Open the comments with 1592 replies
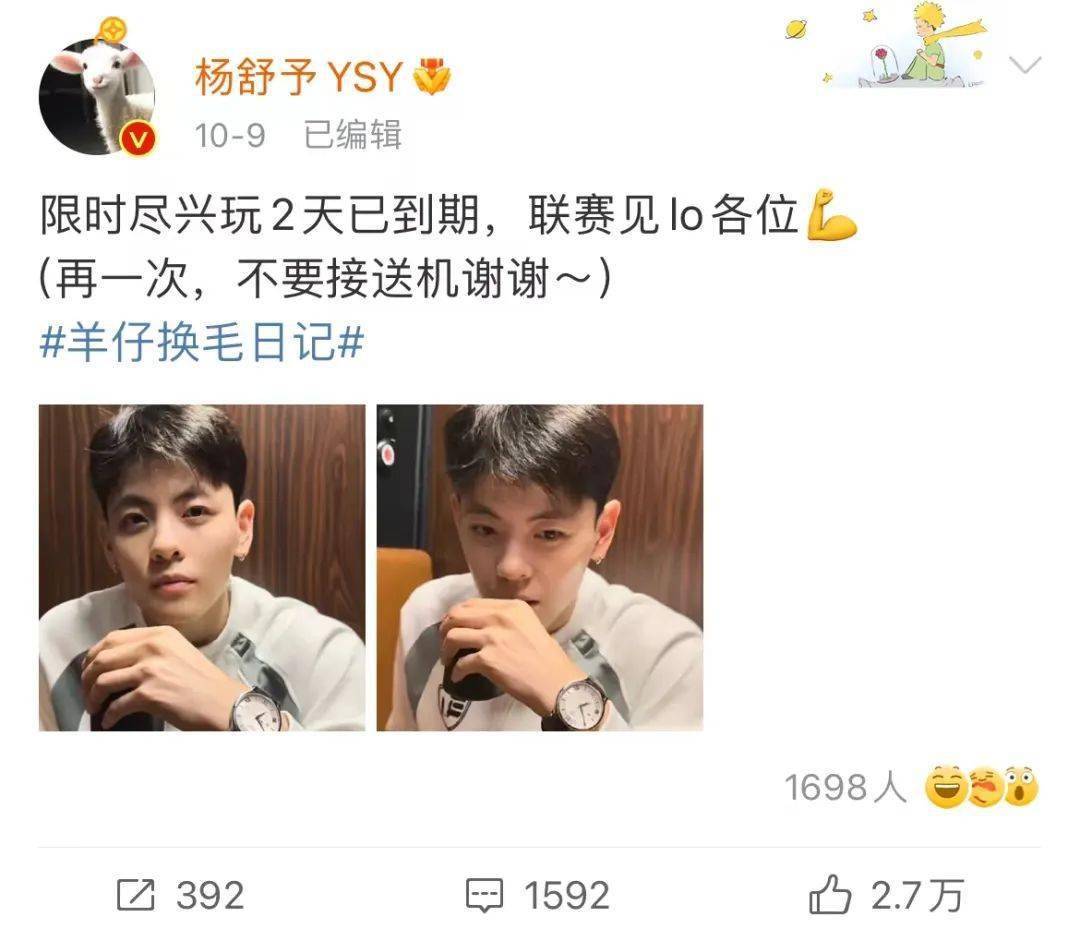This screenshot has height=941, width=1080. click(x=538, y=895)
